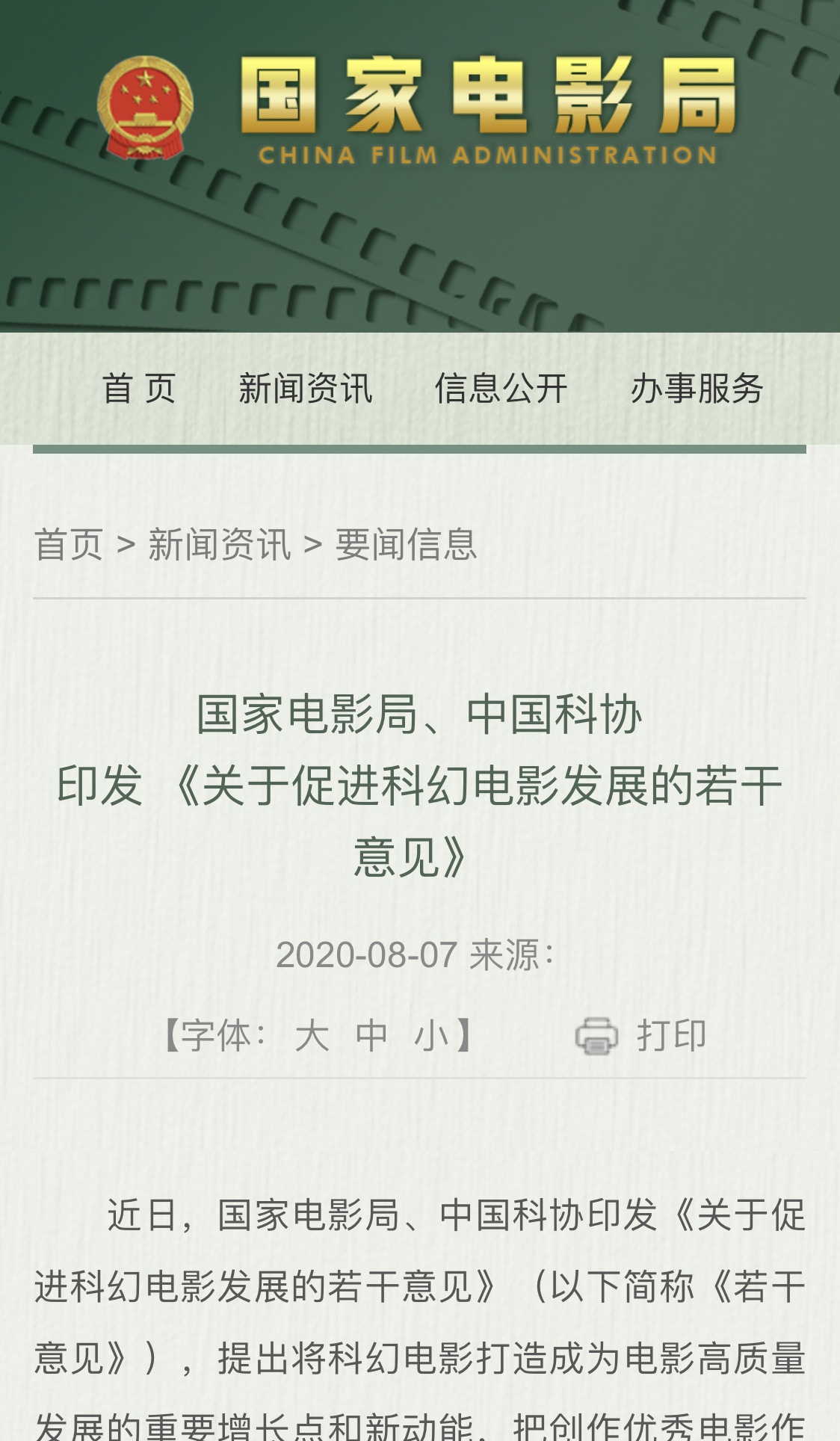Go to the 首页 navigation tab
This screenshot has width=840, height=1441.
(x=139, y=389)
